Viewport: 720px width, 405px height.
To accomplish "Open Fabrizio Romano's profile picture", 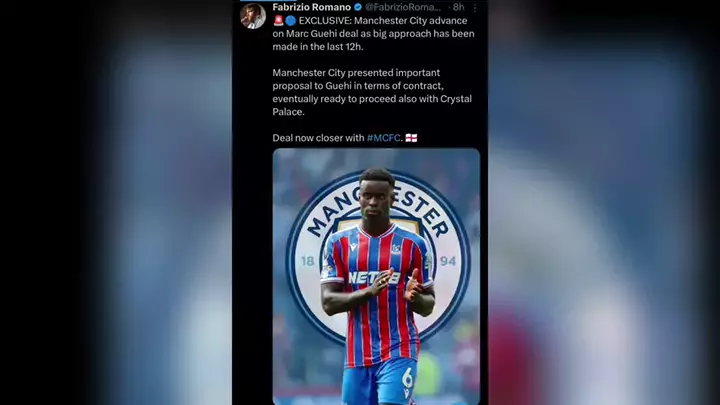I will [x=253, y=15].
